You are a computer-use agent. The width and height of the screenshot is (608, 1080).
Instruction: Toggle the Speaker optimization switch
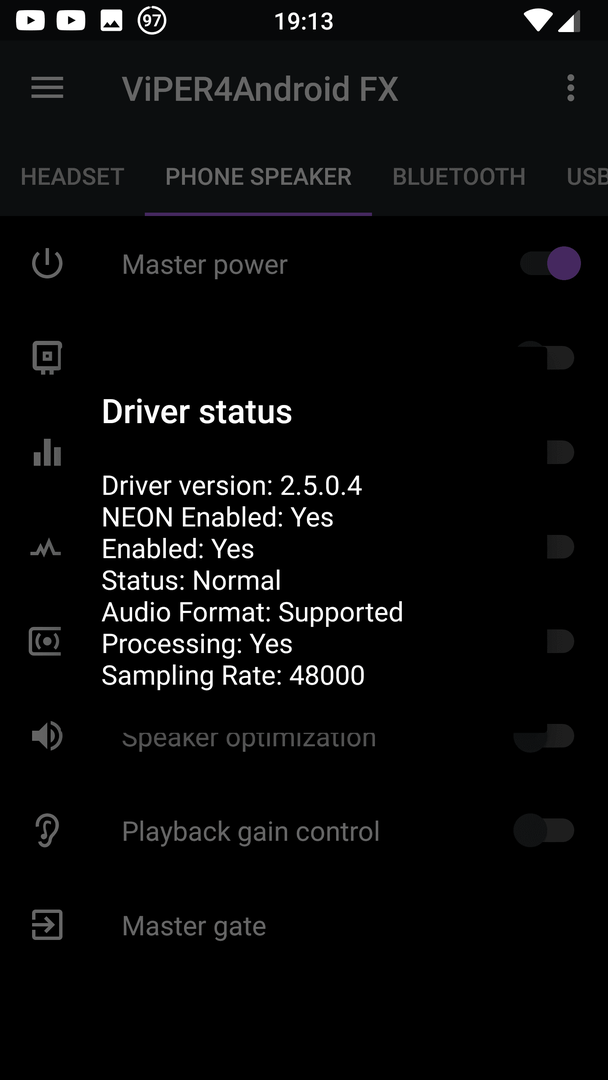click(544, 736)
